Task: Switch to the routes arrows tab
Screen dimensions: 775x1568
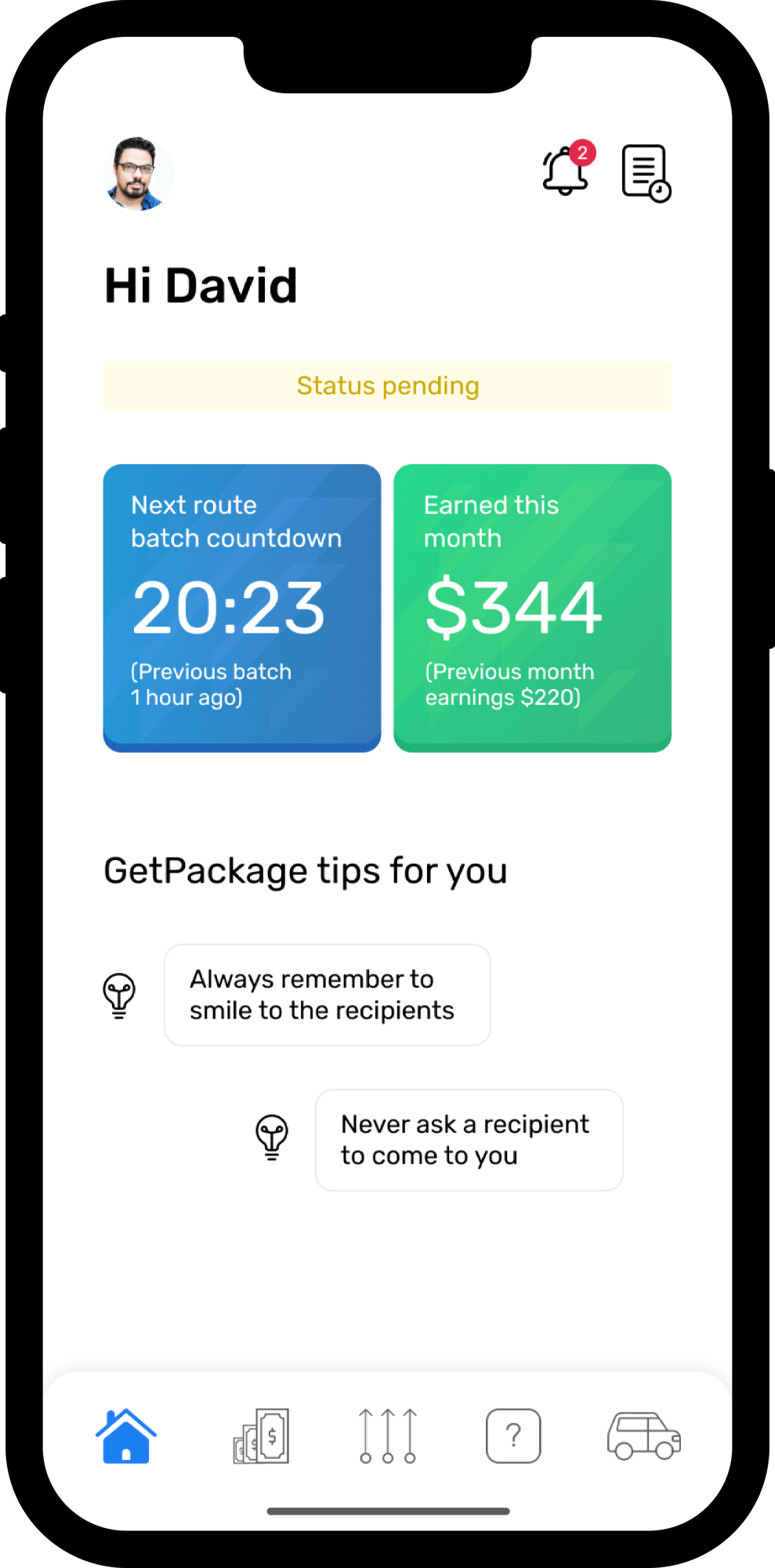Action: tap(388, 1436)
